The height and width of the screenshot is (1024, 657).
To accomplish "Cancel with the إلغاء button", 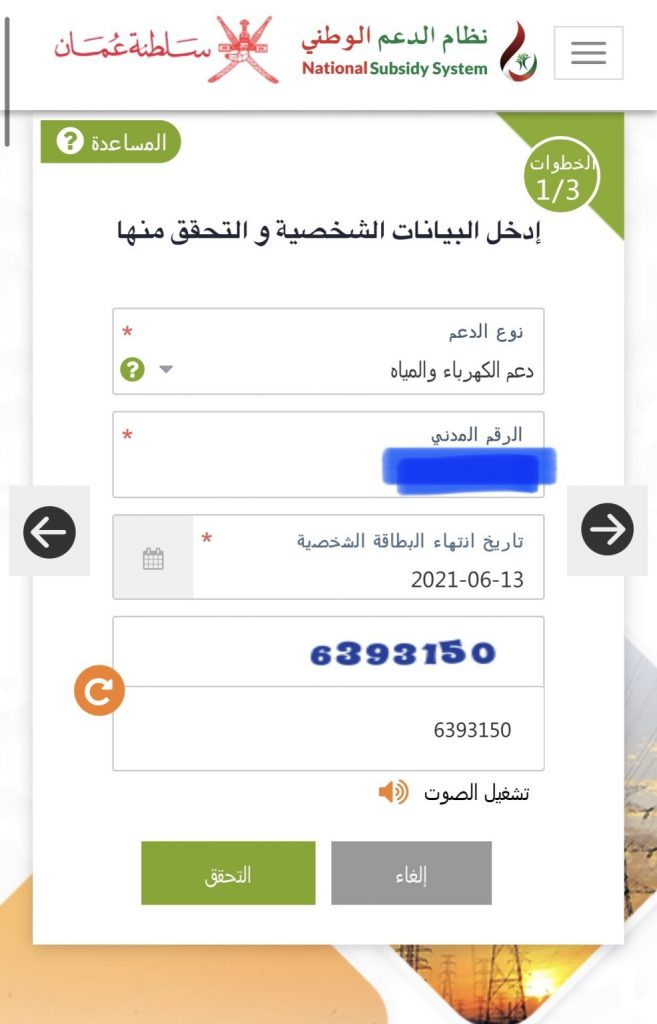I will (x=411, y=874).
